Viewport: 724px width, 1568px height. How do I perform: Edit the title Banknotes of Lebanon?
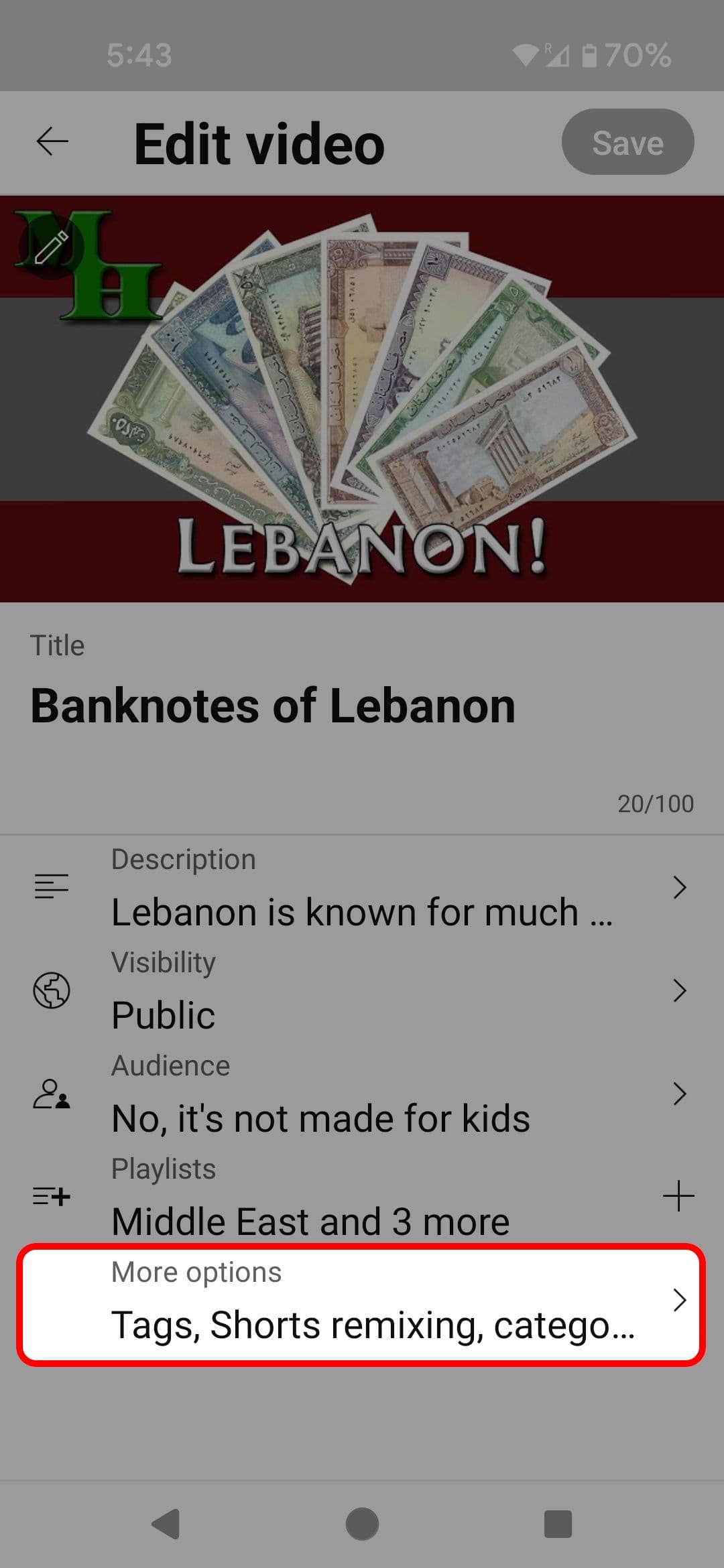coord(273,706)
